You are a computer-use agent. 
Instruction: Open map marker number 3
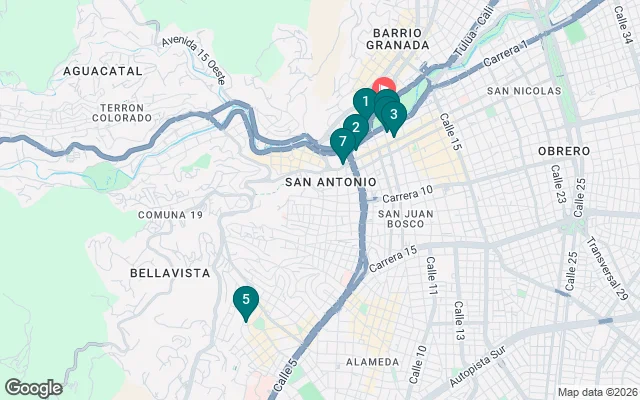click(x=394, y=115)
